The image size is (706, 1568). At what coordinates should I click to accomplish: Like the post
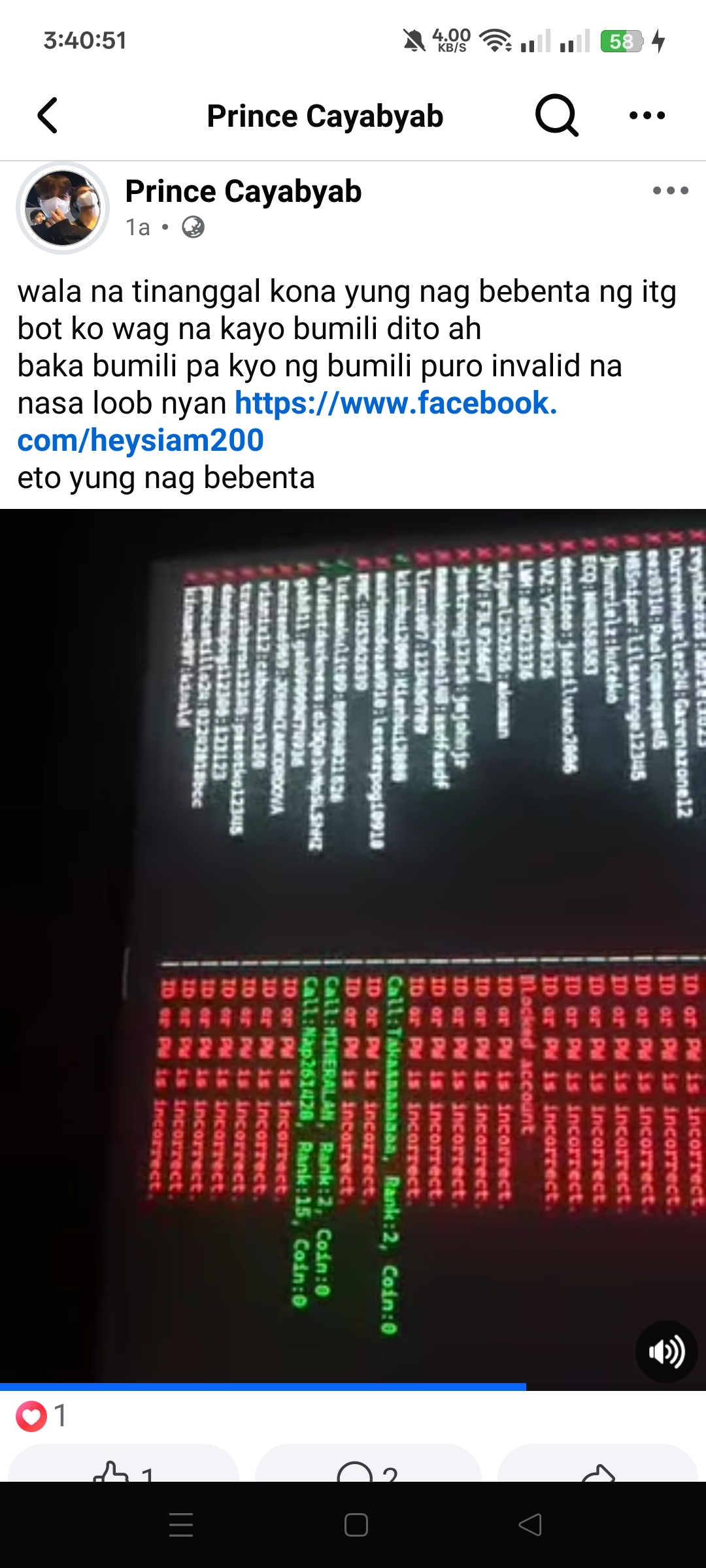(x=123, y=1470)
